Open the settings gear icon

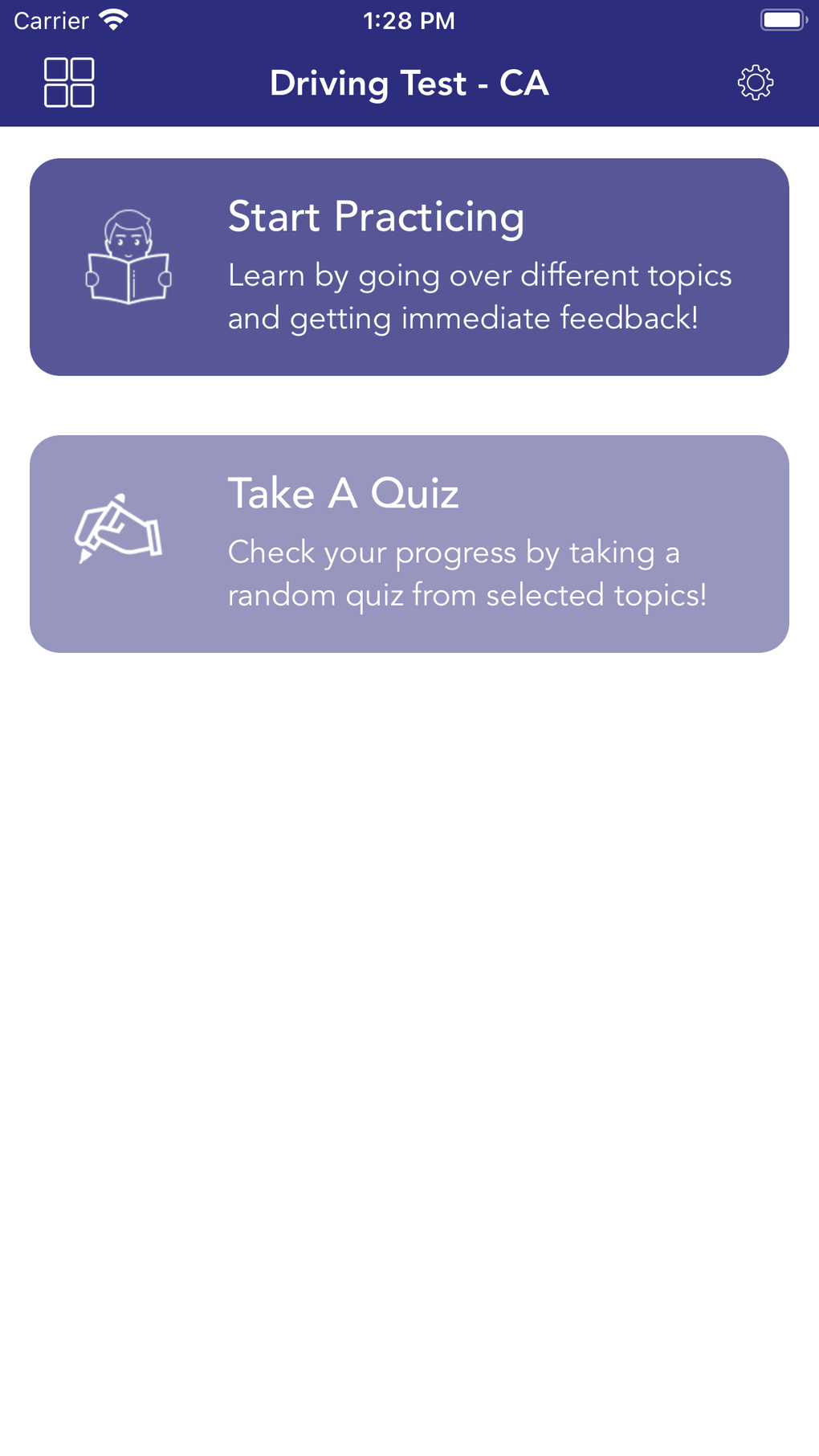click(x=756, y=81)
